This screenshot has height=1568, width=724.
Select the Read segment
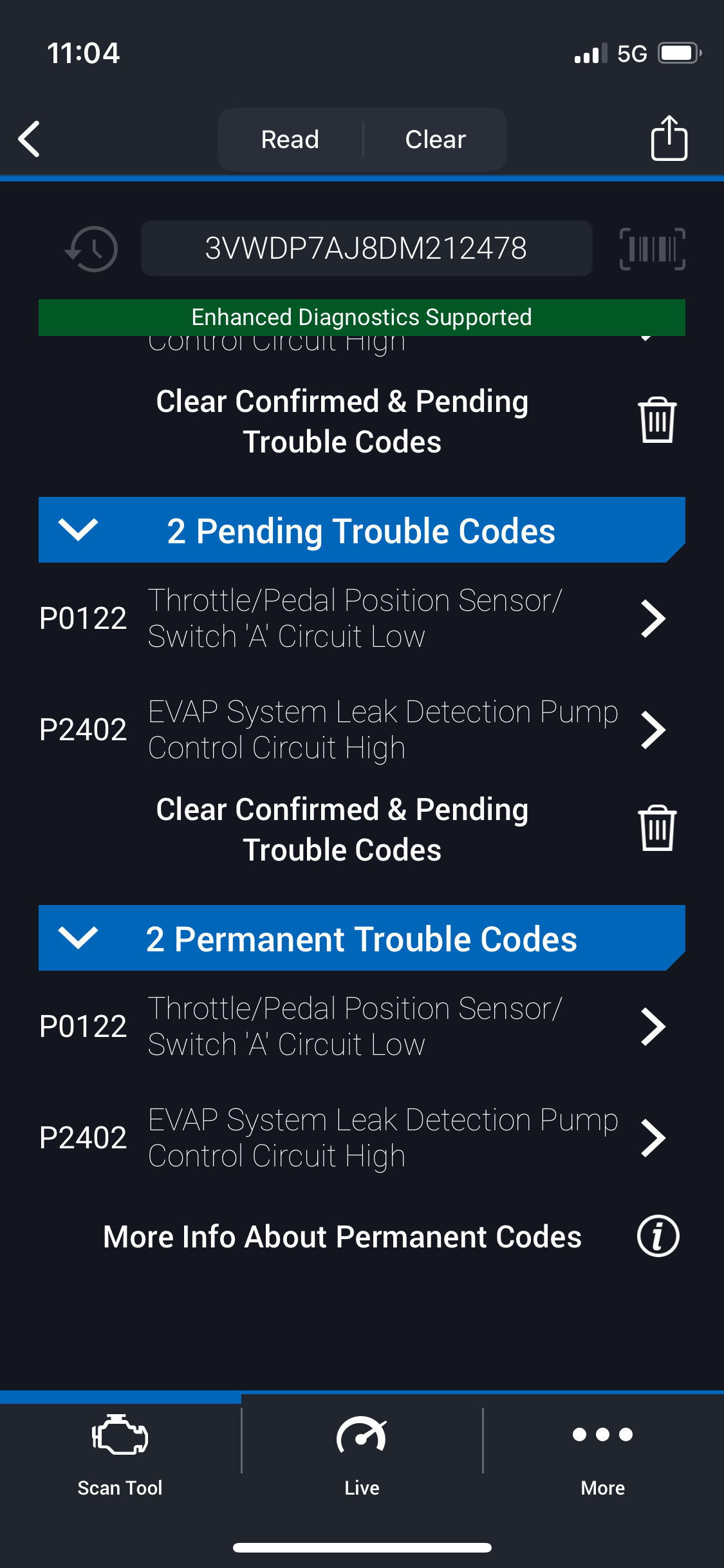[x=290, y=139]
